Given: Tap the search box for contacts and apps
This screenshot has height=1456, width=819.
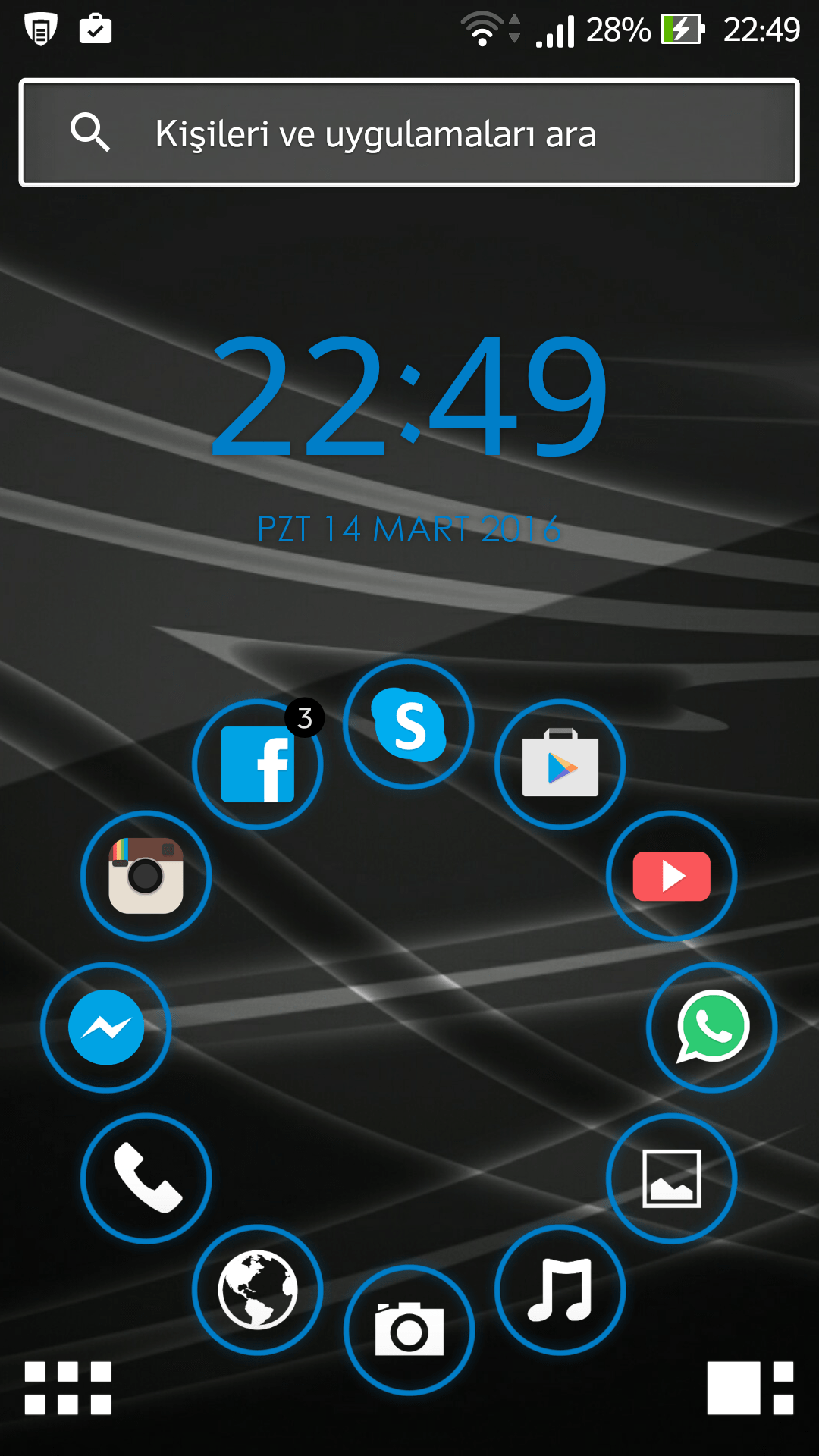Looking at the screenshot, I should point(409,133).
